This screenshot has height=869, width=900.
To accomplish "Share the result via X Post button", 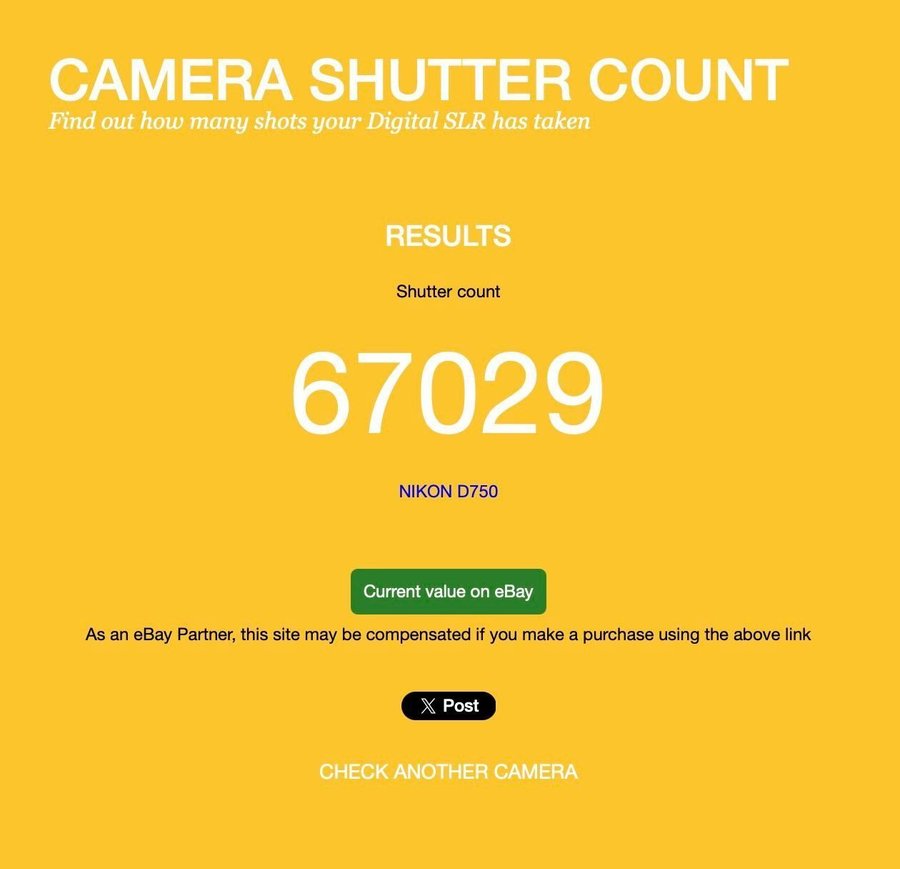I will [x=448, y=705].
